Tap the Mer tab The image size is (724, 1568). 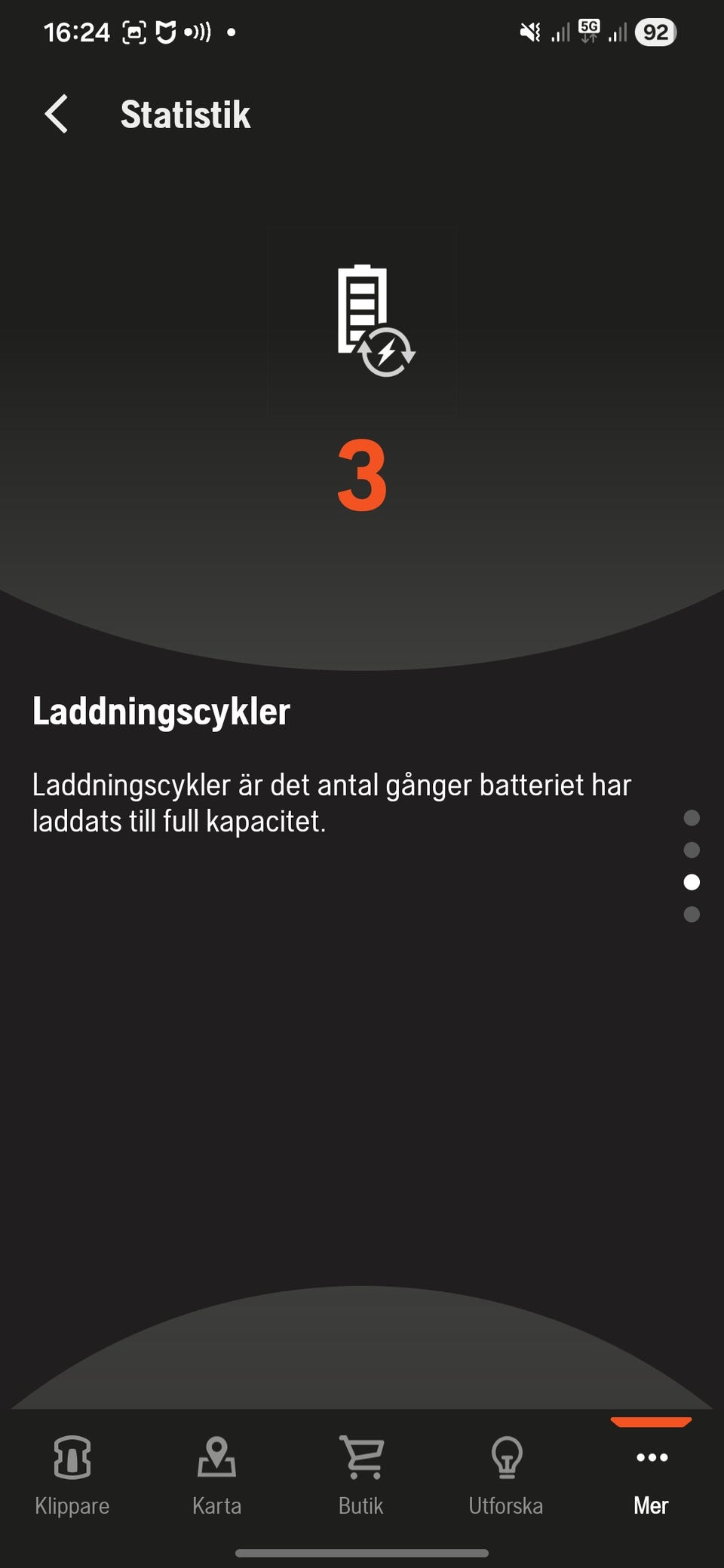[x=652, y=1476]
